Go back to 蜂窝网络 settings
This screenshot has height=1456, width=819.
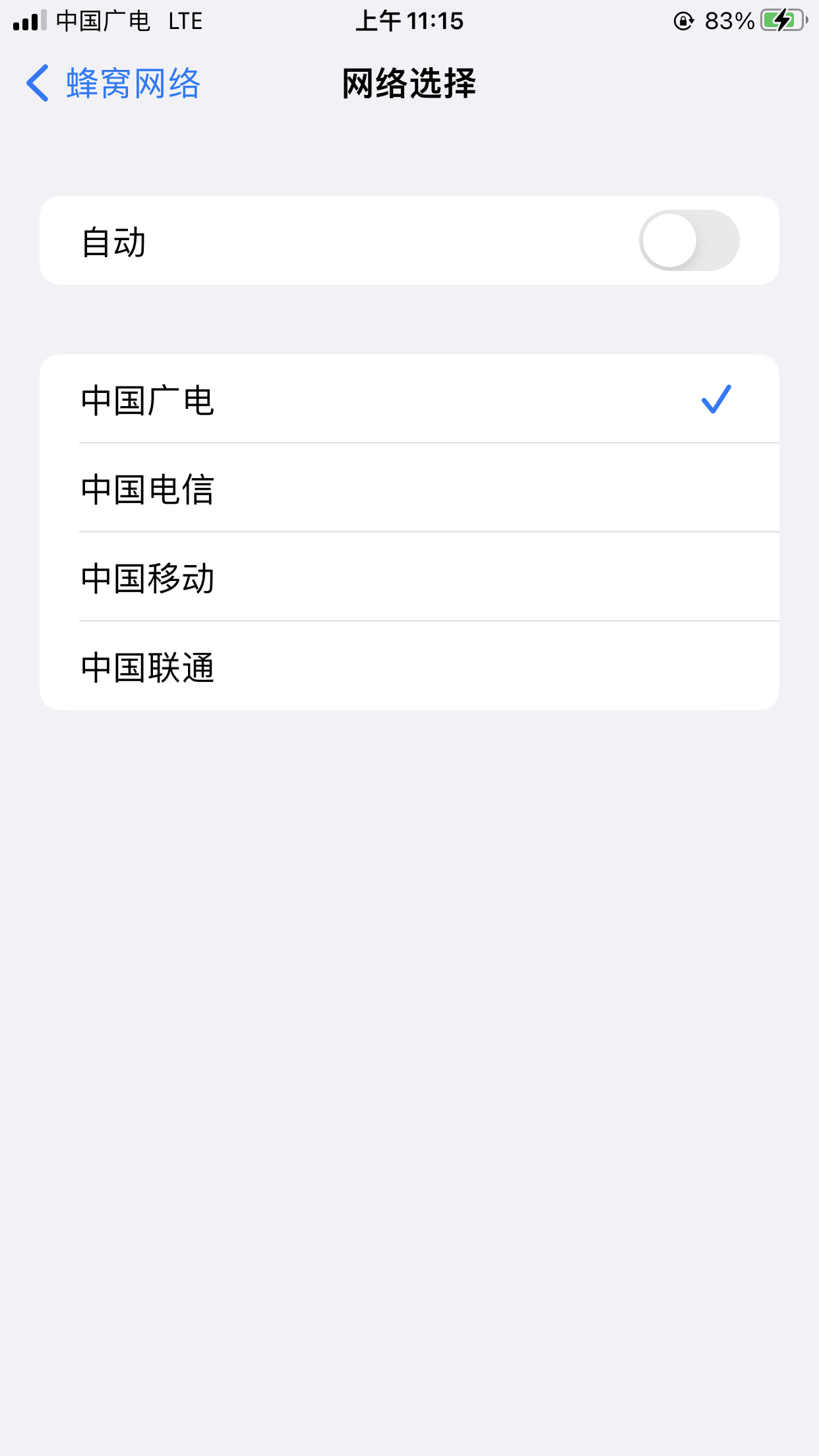click(x=112, y=84)
